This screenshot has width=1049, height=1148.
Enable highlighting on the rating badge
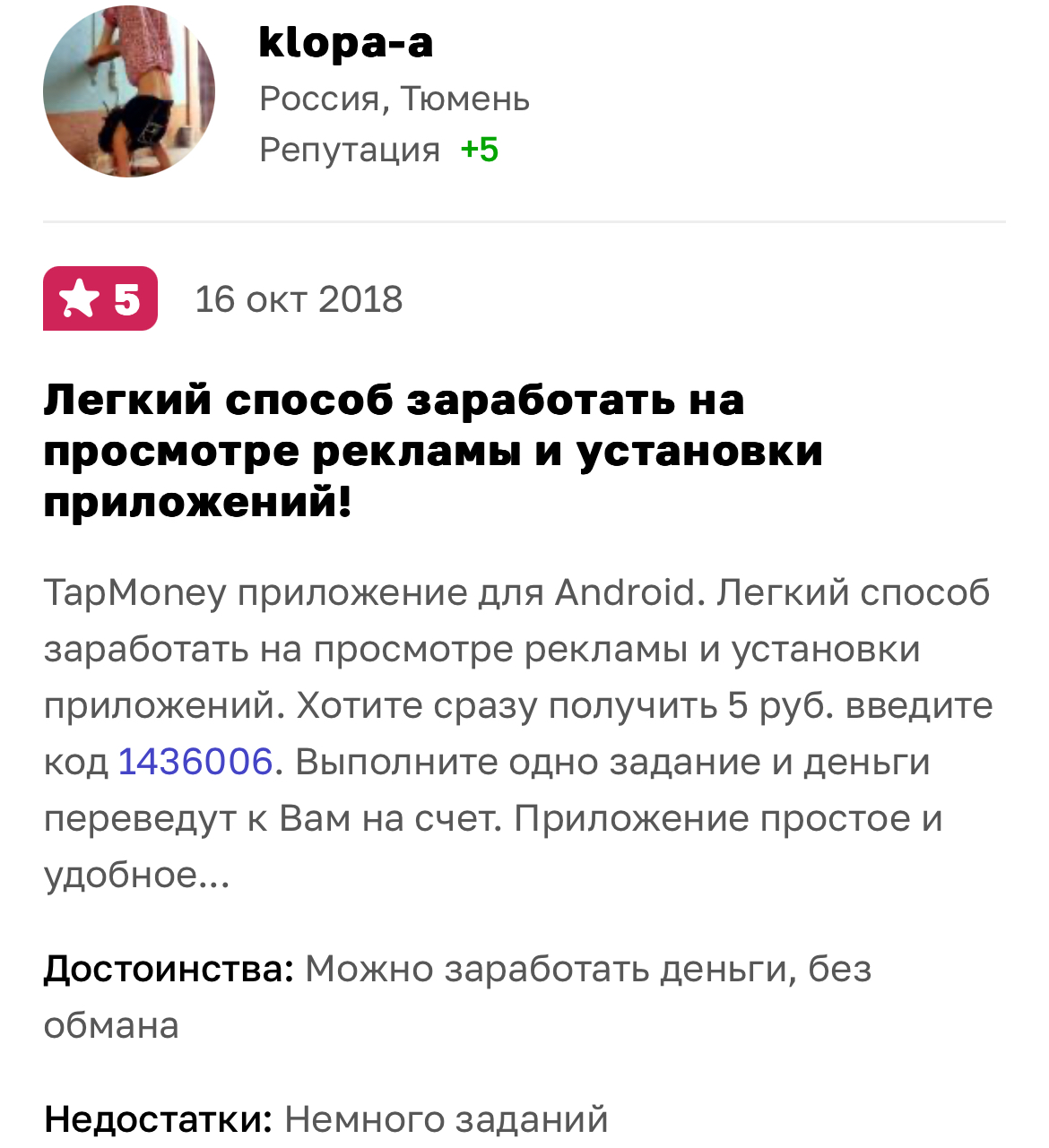pyautogui.click(x=100, y=298)
